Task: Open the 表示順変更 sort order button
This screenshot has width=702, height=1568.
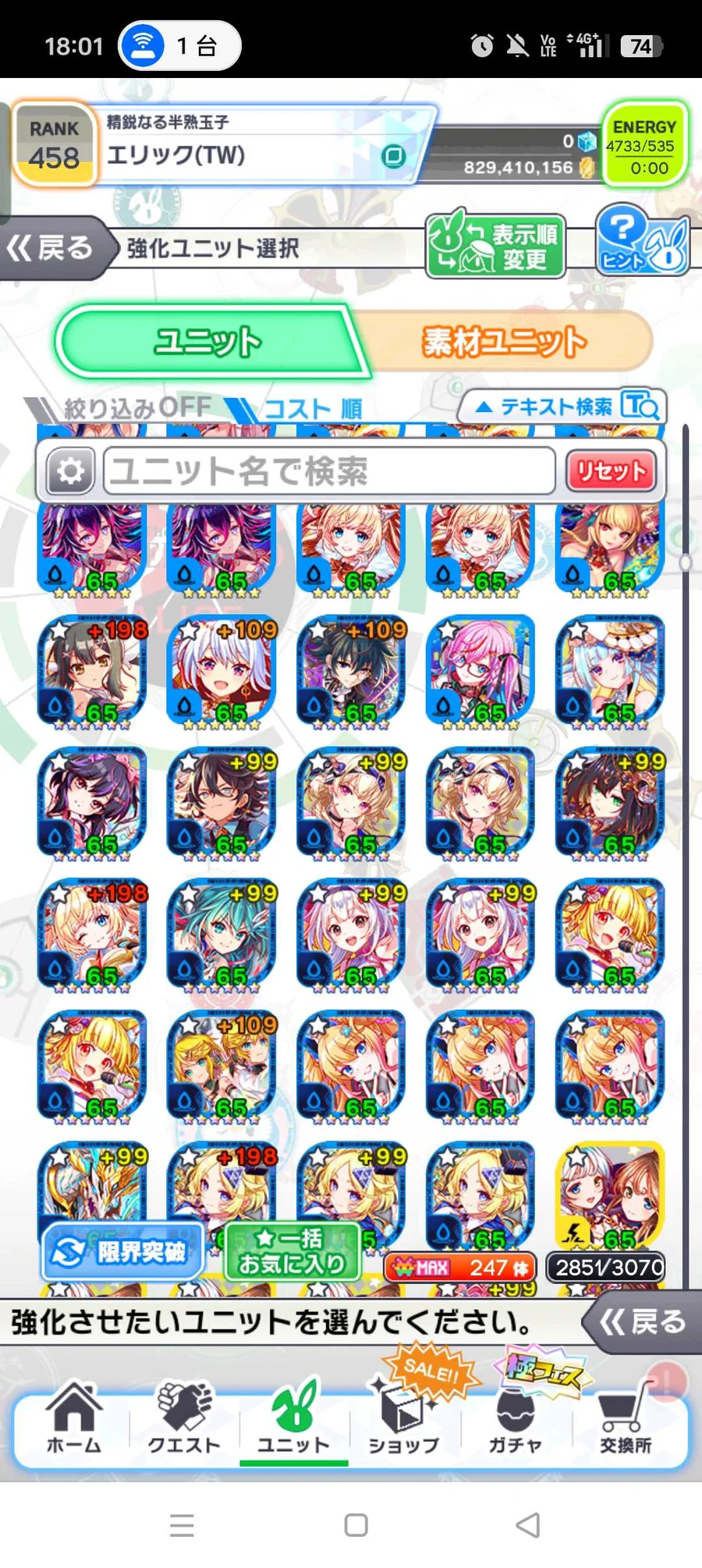Action: [x=496, y=246]
